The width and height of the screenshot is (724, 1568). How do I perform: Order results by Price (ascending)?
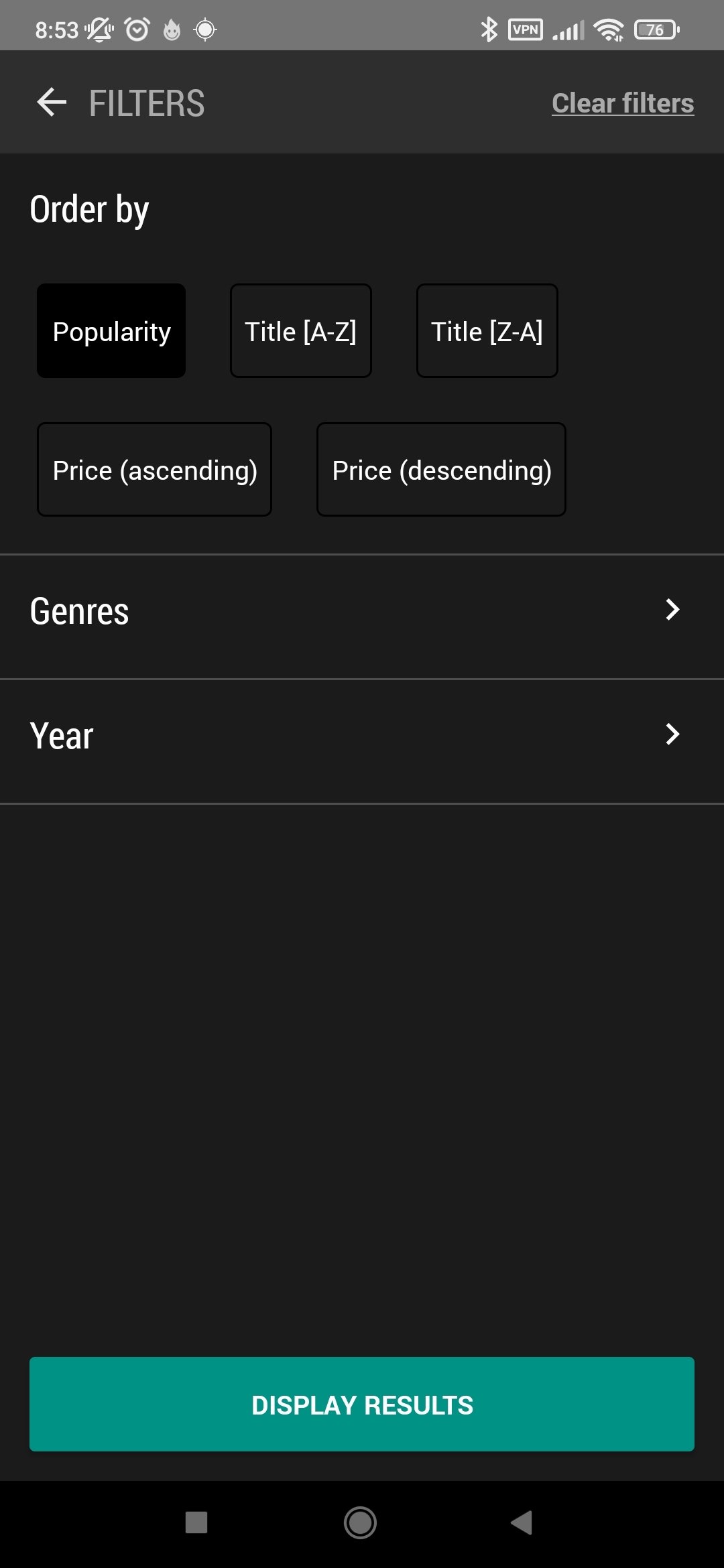pyautogui.click(x=155, y=470)
